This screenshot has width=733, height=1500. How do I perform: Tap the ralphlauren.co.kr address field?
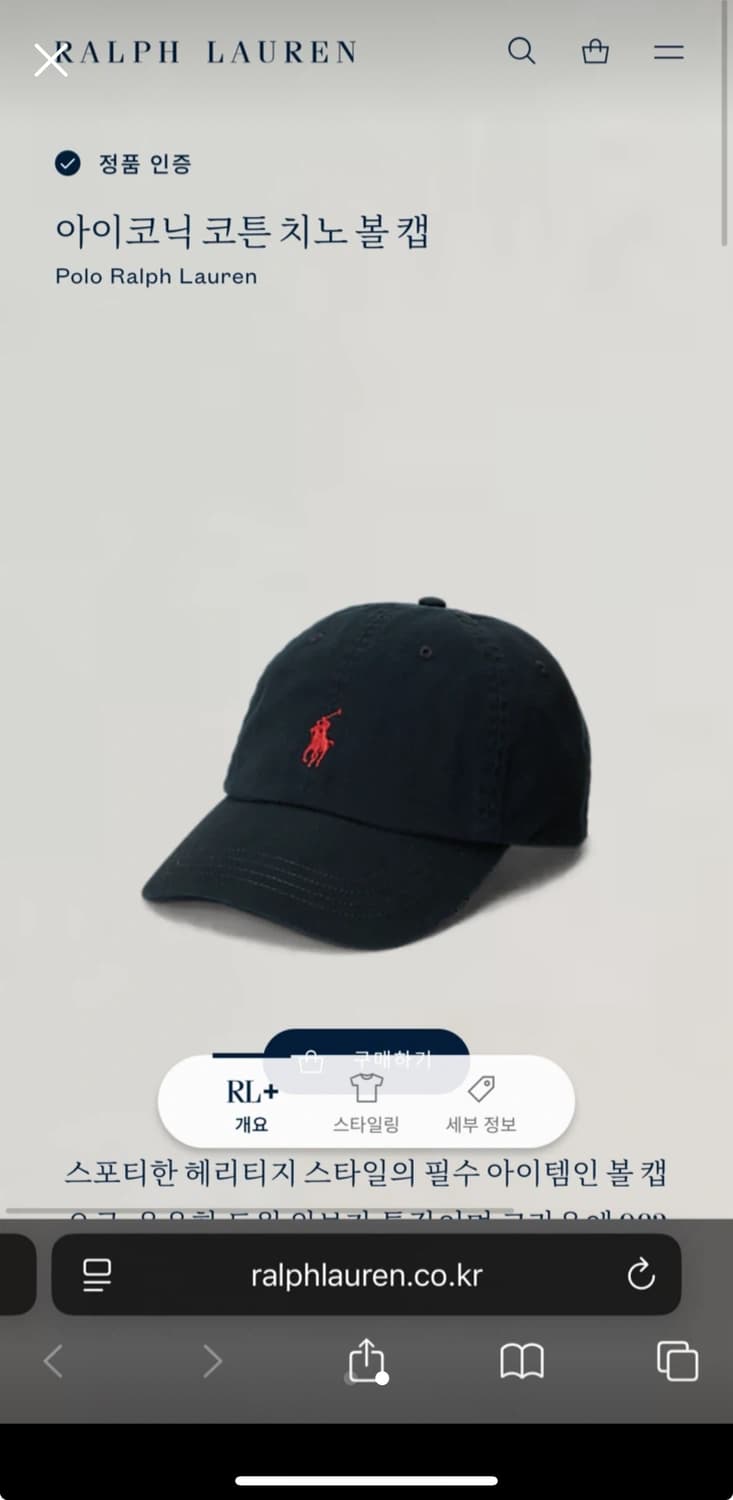[367, 1274]
